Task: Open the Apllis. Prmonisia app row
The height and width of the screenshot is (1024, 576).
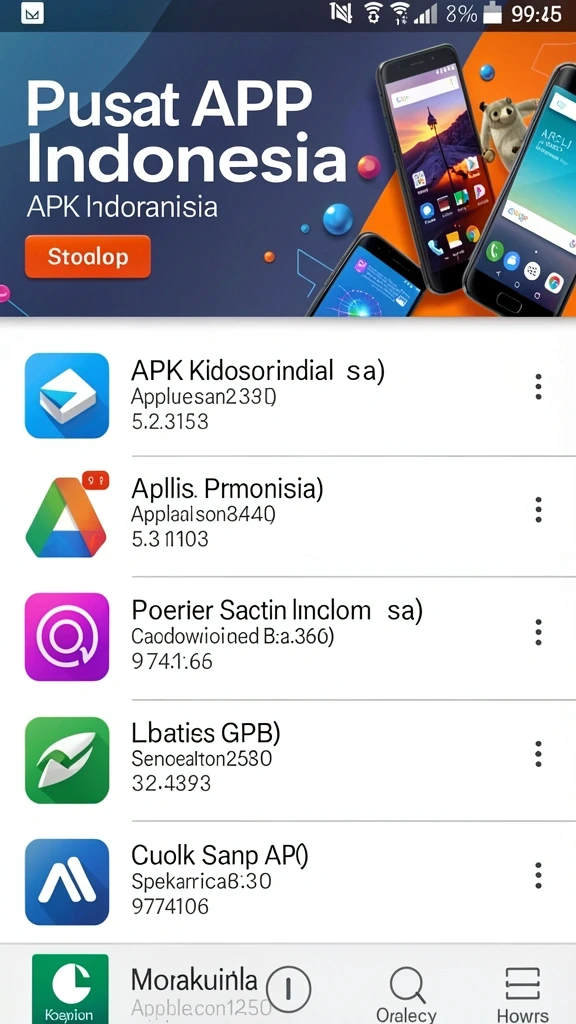Action: 288,516
